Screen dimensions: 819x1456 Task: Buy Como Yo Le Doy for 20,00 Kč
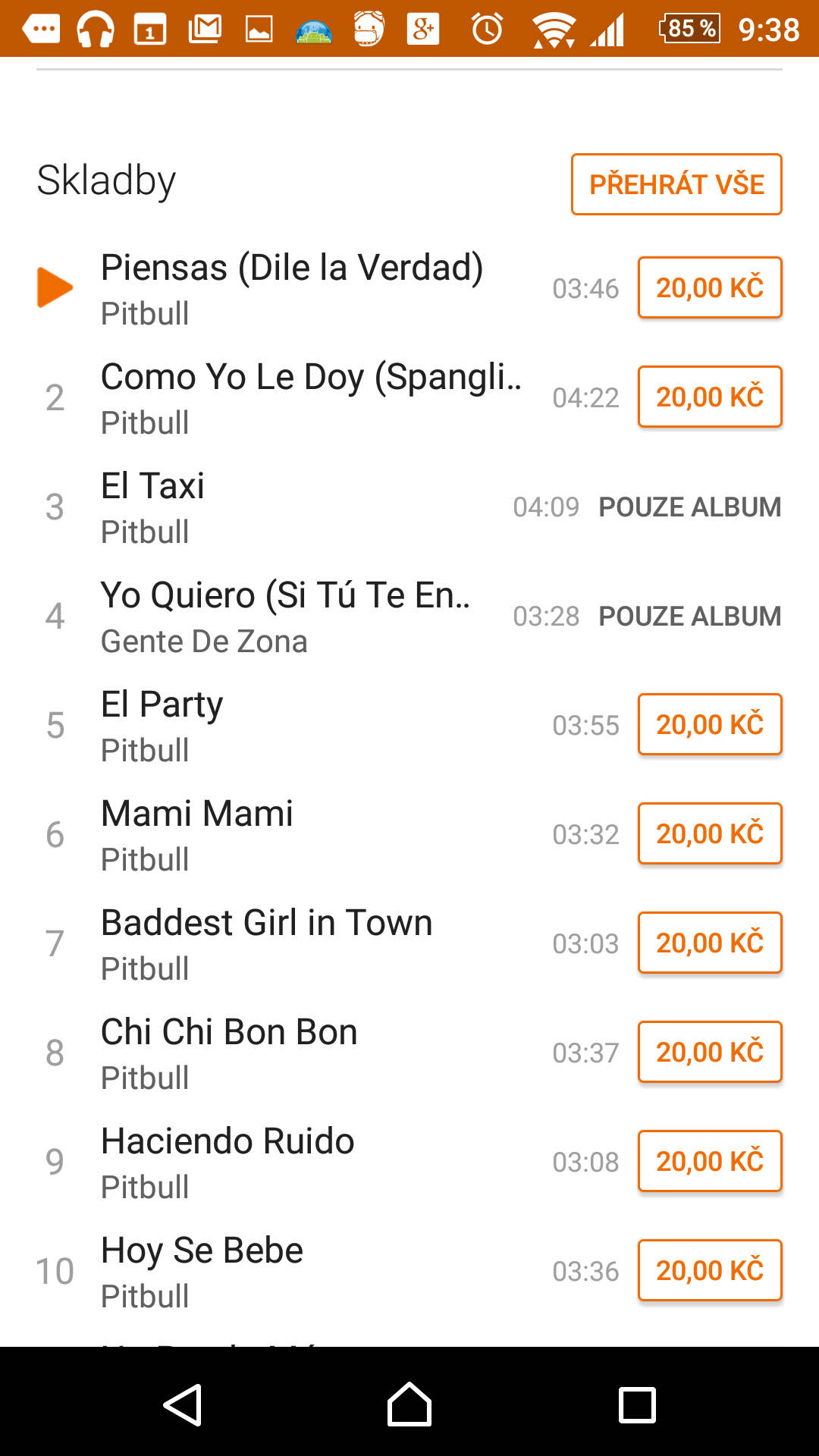tap(710, 397)
